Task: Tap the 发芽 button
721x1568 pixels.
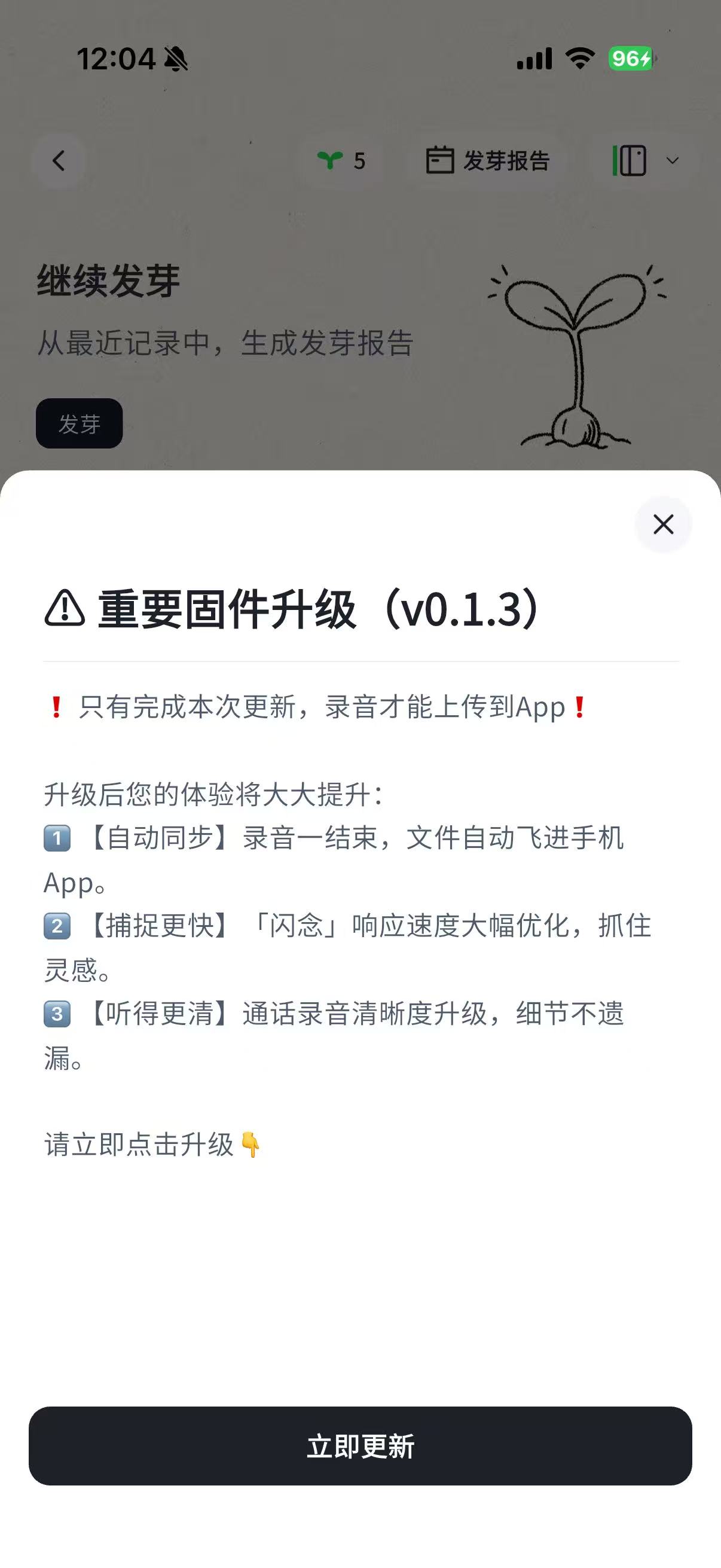Action: pyautogui.click(x=79, y=423)
